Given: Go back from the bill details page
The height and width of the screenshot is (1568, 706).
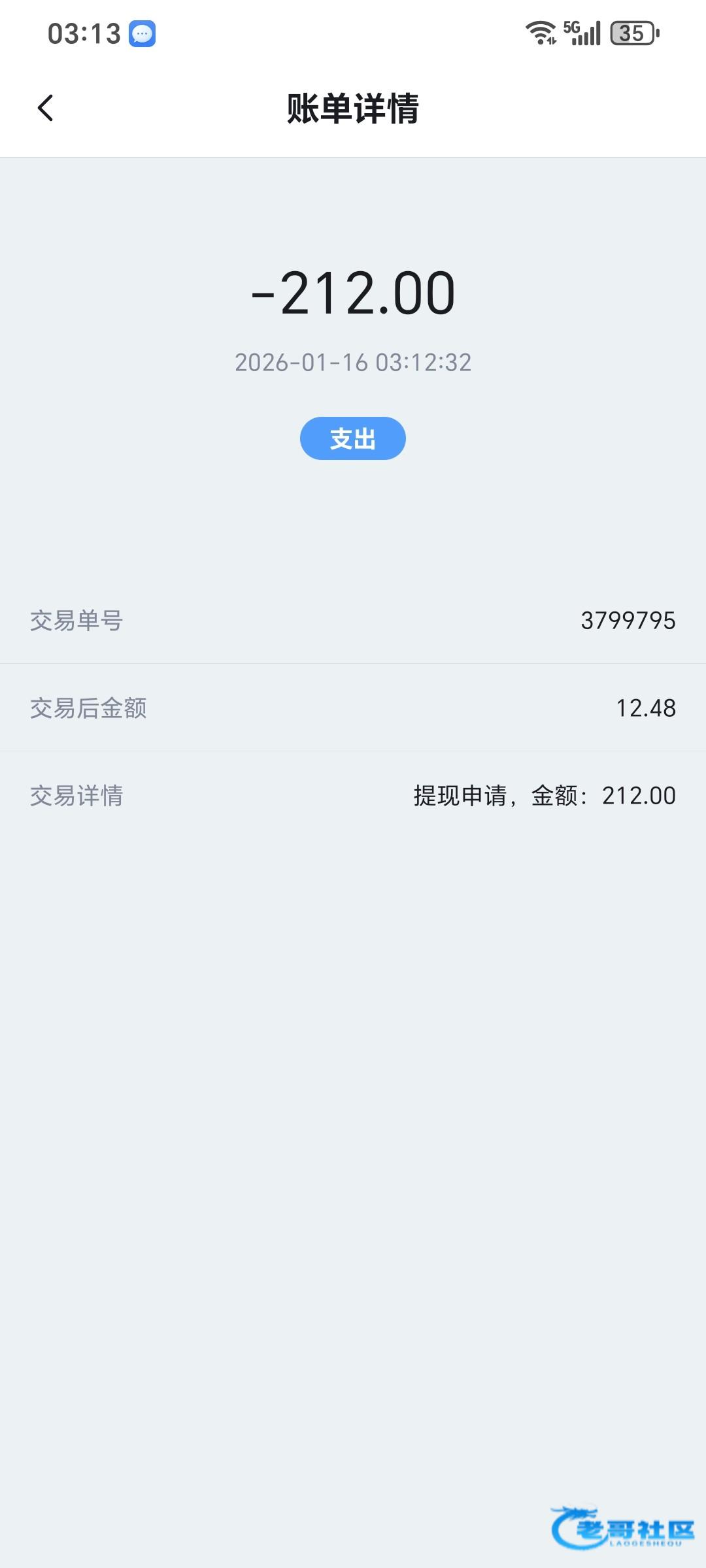Looking at the screenshot, I should tap(45, 108).
